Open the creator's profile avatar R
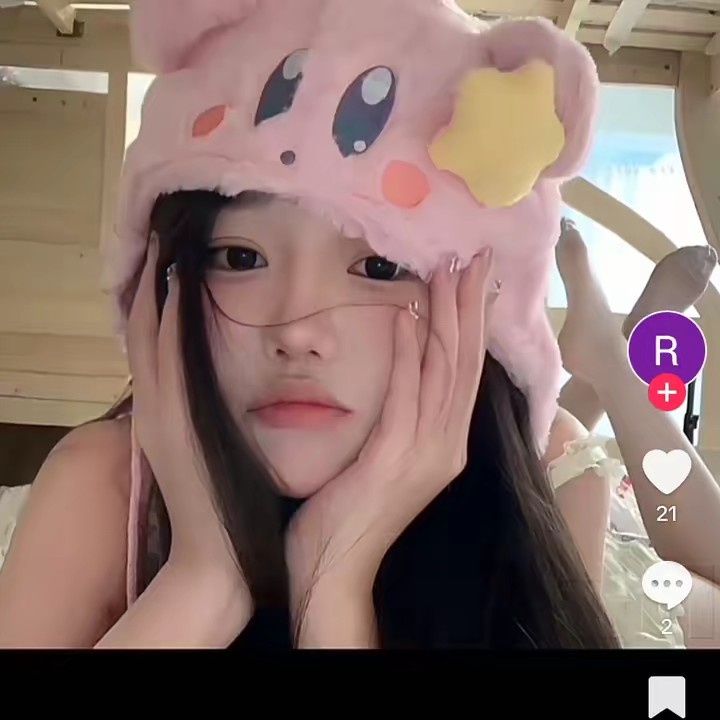Screen dimensions: 720x720 tap(666, 349)
